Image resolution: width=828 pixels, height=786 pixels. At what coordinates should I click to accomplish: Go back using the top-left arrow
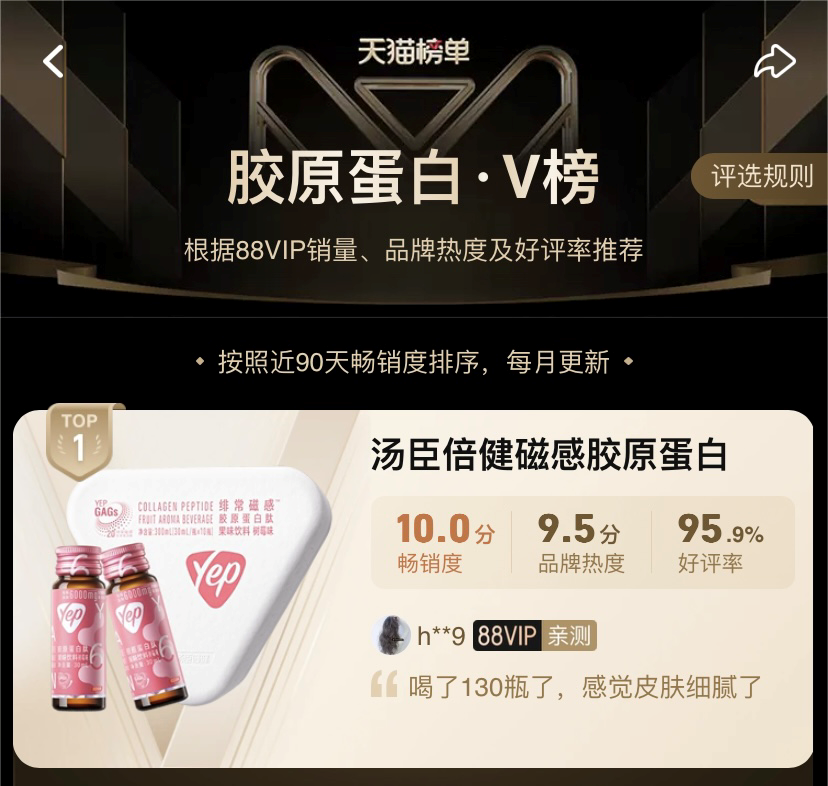pyautogui.click(x=53, y=62)
